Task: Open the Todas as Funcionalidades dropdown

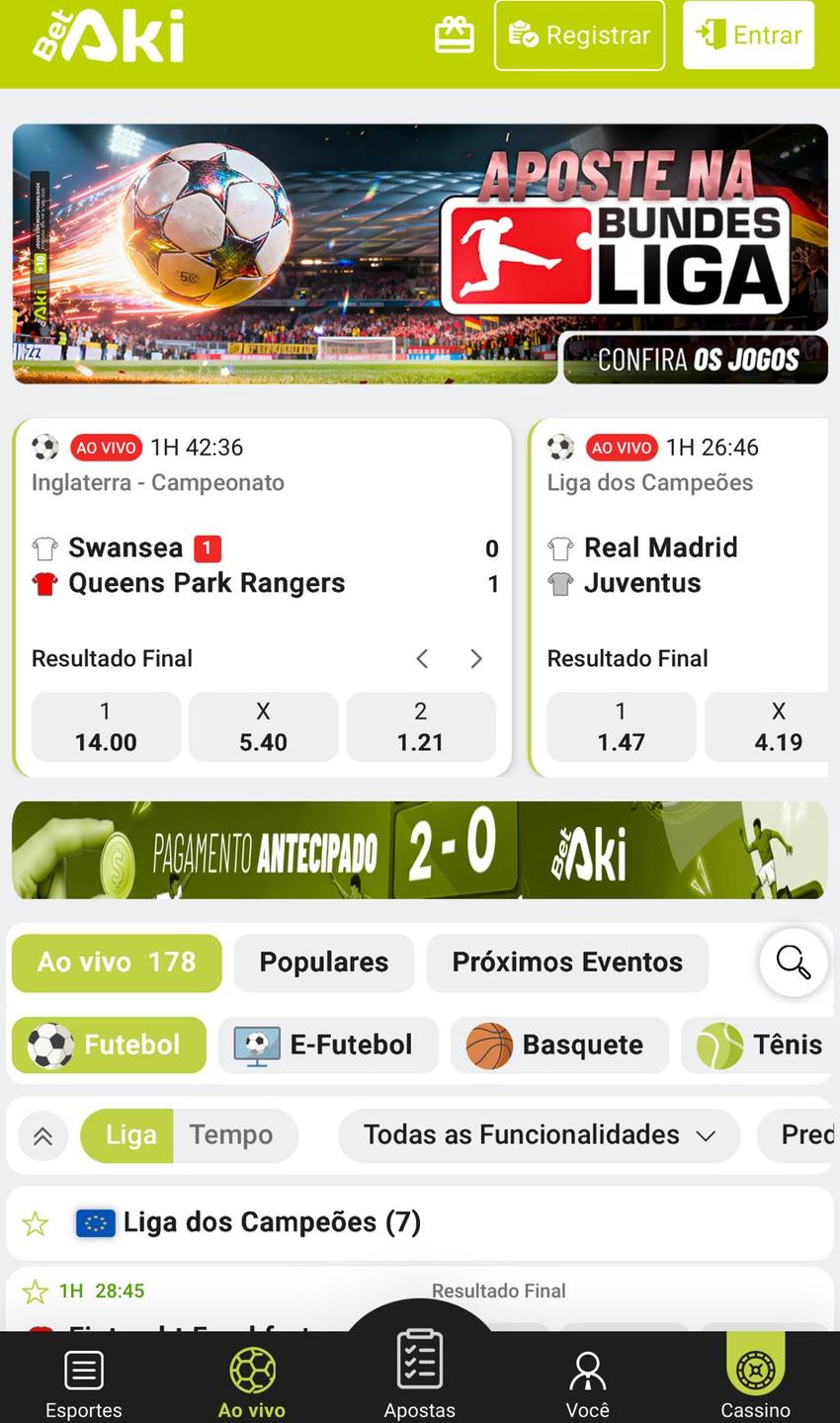Action: pos(539,1134)
